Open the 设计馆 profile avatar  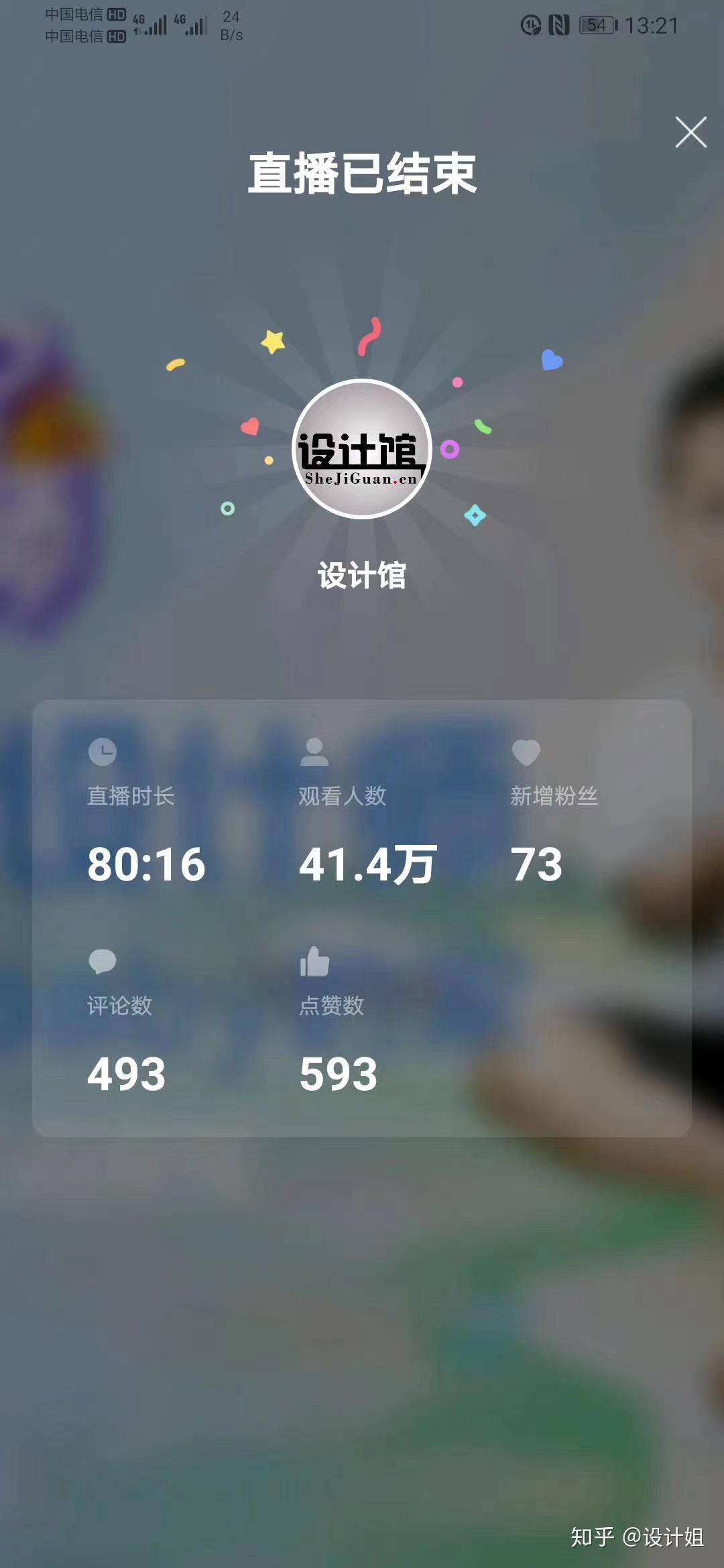click(362, 448)
